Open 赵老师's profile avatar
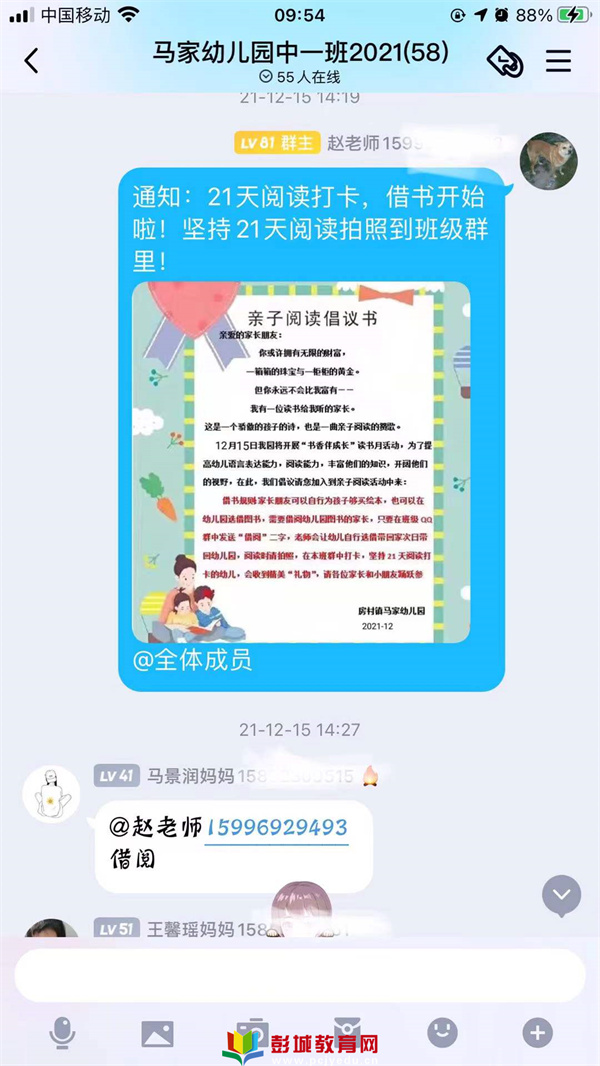Viewport: 600px width, 1066px height. [x=549, y=160]
